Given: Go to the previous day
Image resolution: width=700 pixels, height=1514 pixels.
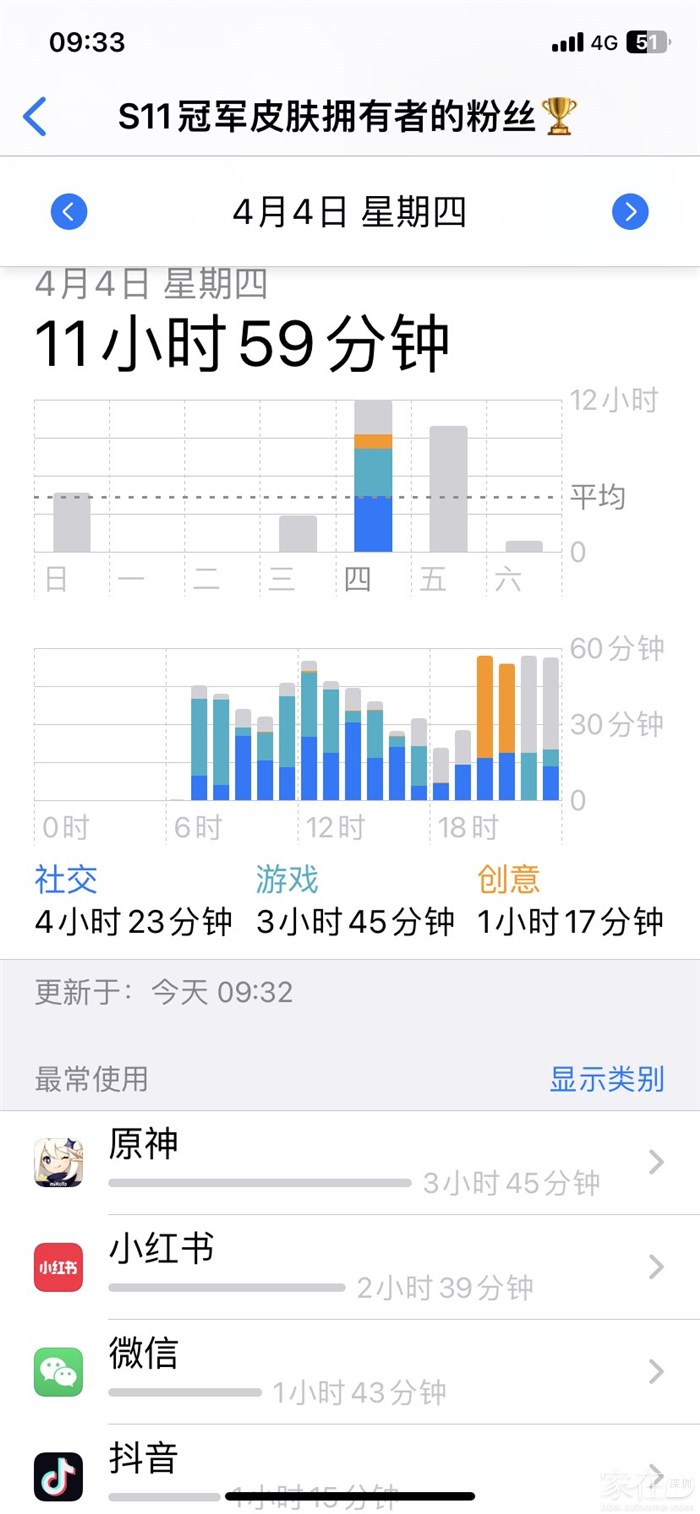Looking at the screenshot, I should pos(69,212).
